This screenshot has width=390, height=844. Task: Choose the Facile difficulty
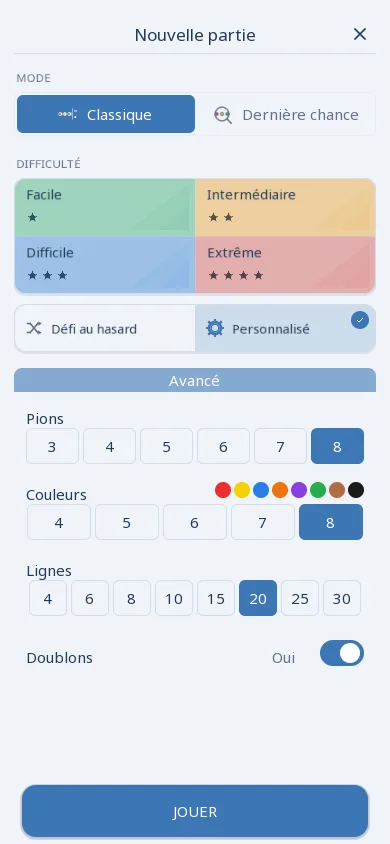pyautogui.click(x=105, y=208)
